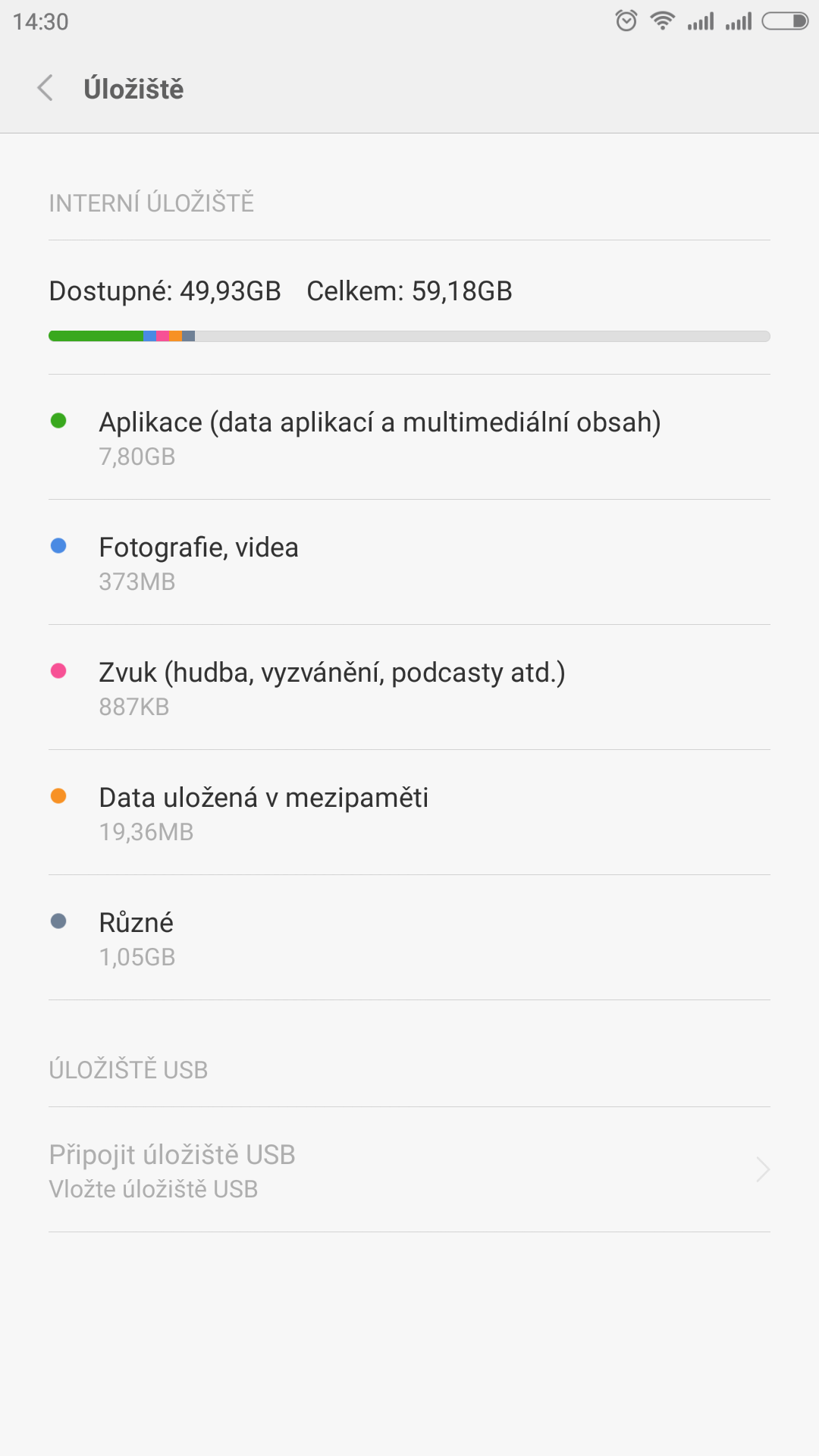Open Aplikace storage details

[x=409, y=438]
